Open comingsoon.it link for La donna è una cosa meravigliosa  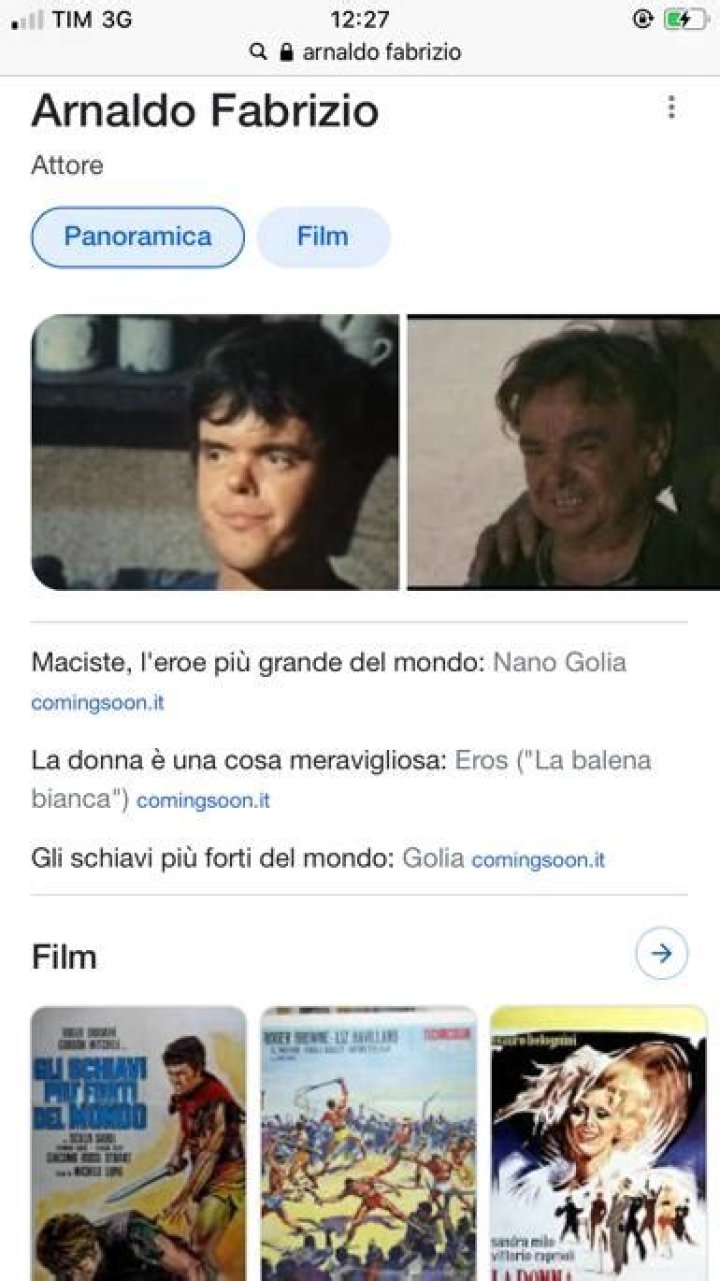[203, 801]
